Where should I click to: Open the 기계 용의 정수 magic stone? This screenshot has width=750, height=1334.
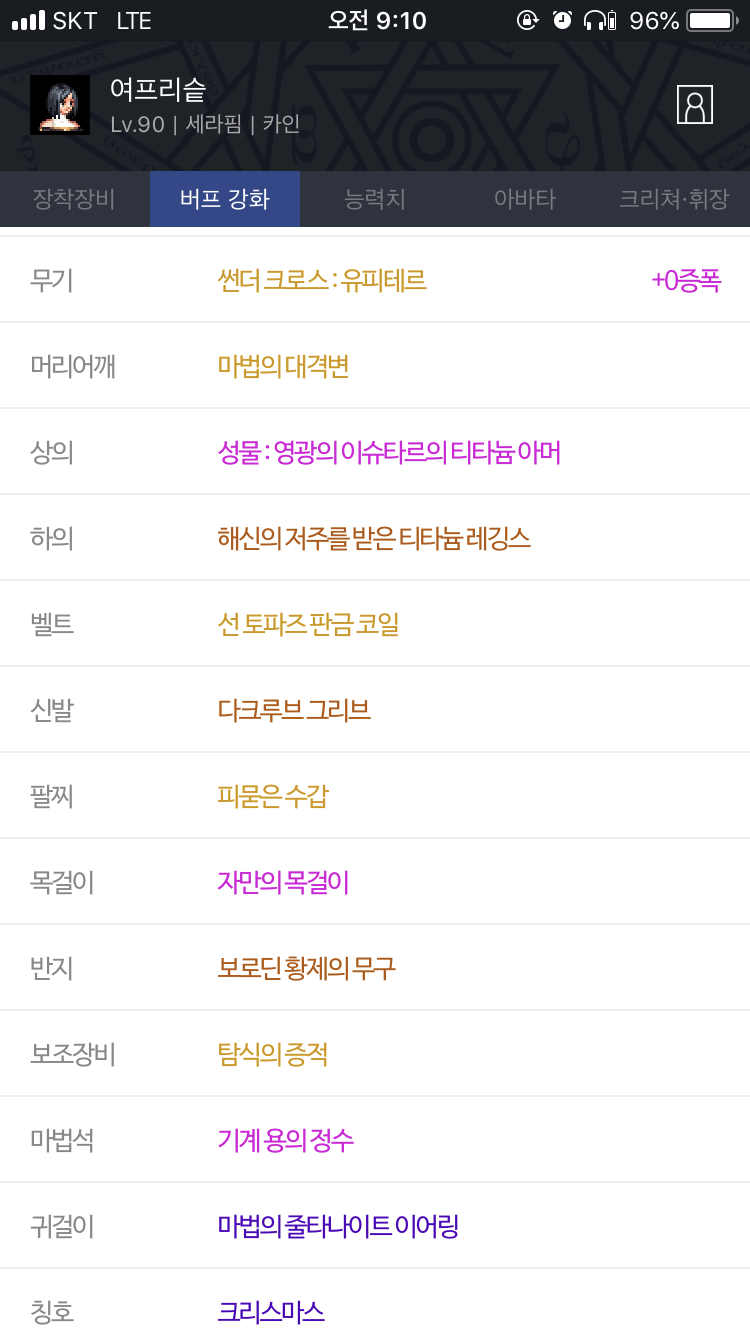pyautogui.click(x=286, y=1141)
